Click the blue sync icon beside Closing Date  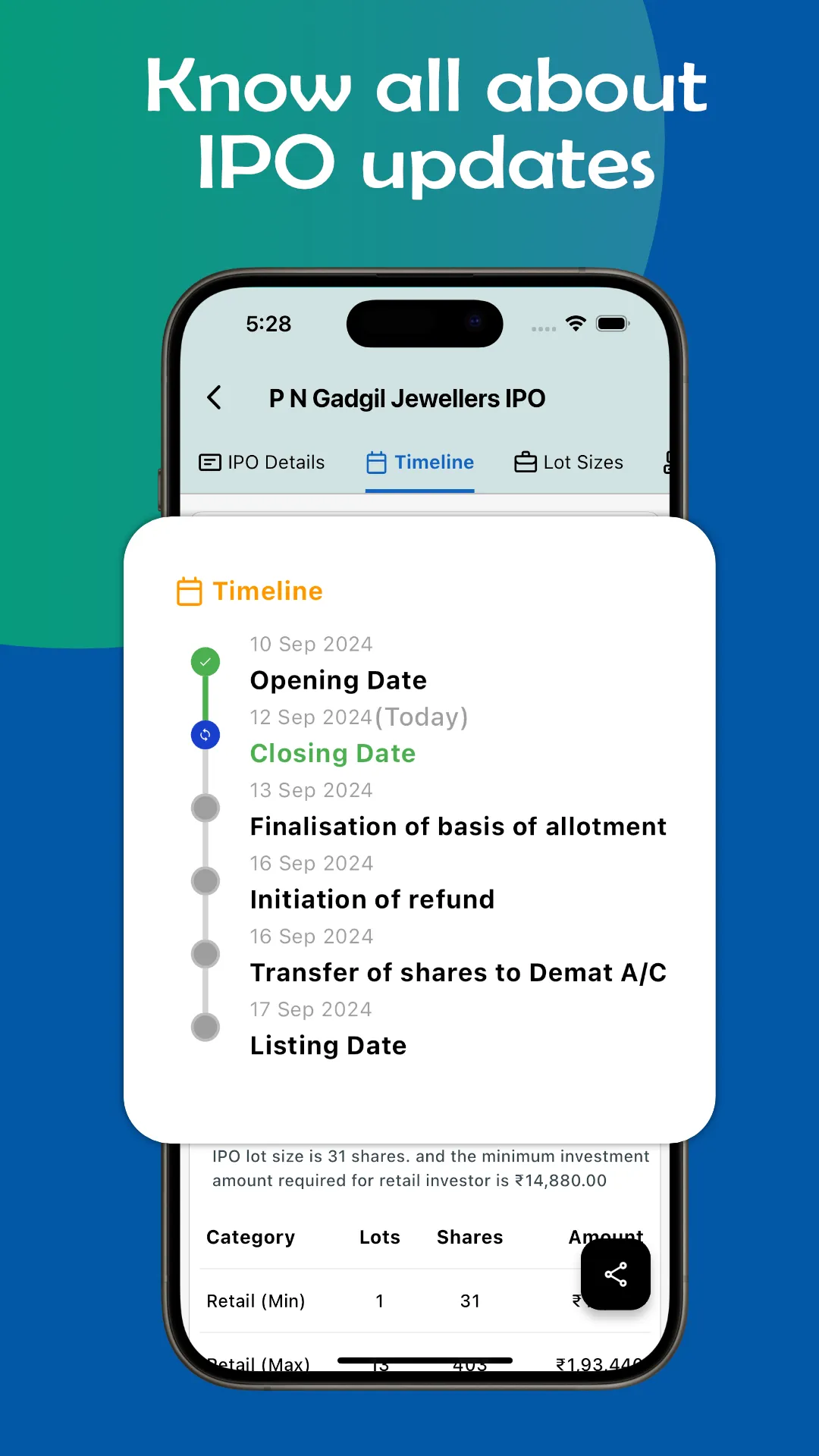pyautogui.click(x=205, y=734)
